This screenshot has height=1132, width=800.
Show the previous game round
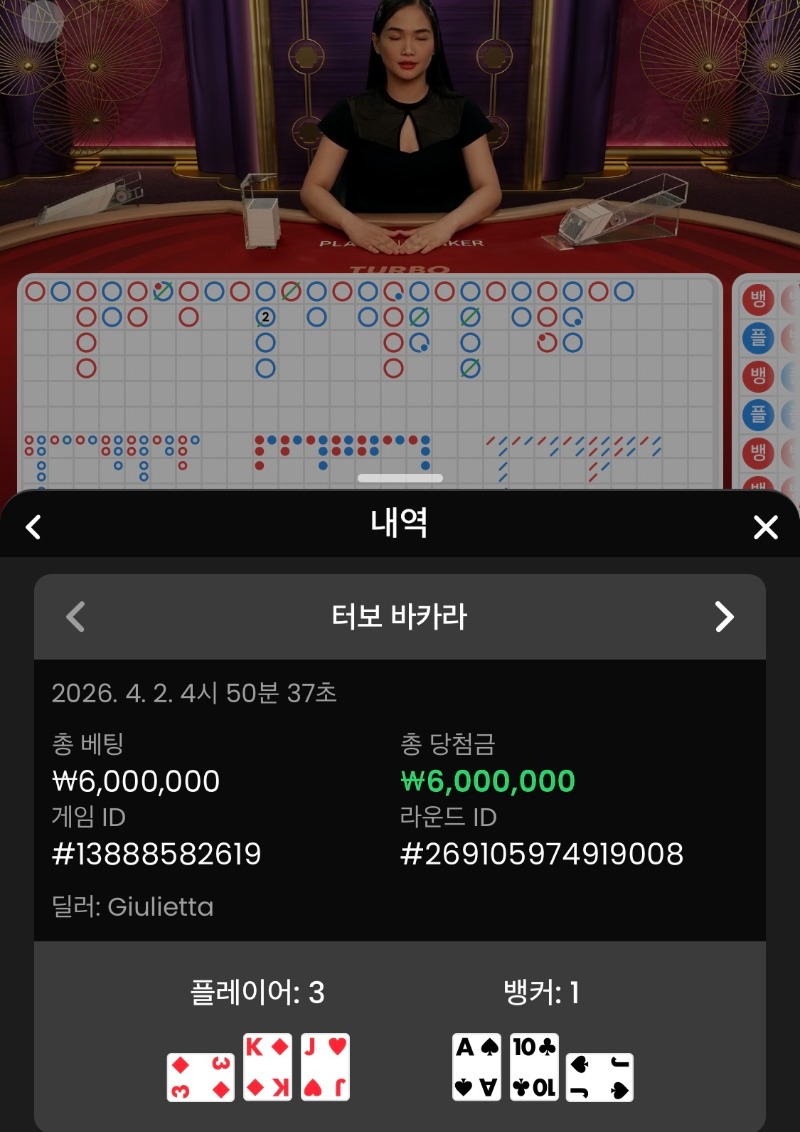tap(75, 617)
